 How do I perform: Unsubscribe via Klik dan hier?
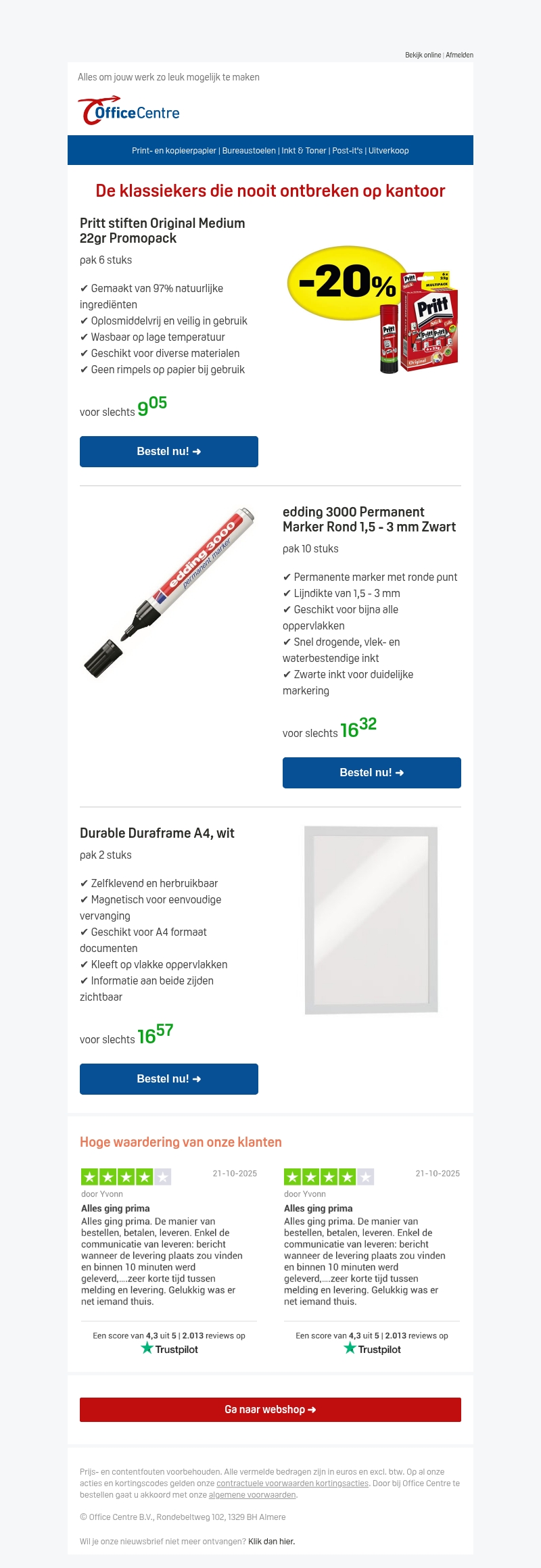(x=271, y=1542)
